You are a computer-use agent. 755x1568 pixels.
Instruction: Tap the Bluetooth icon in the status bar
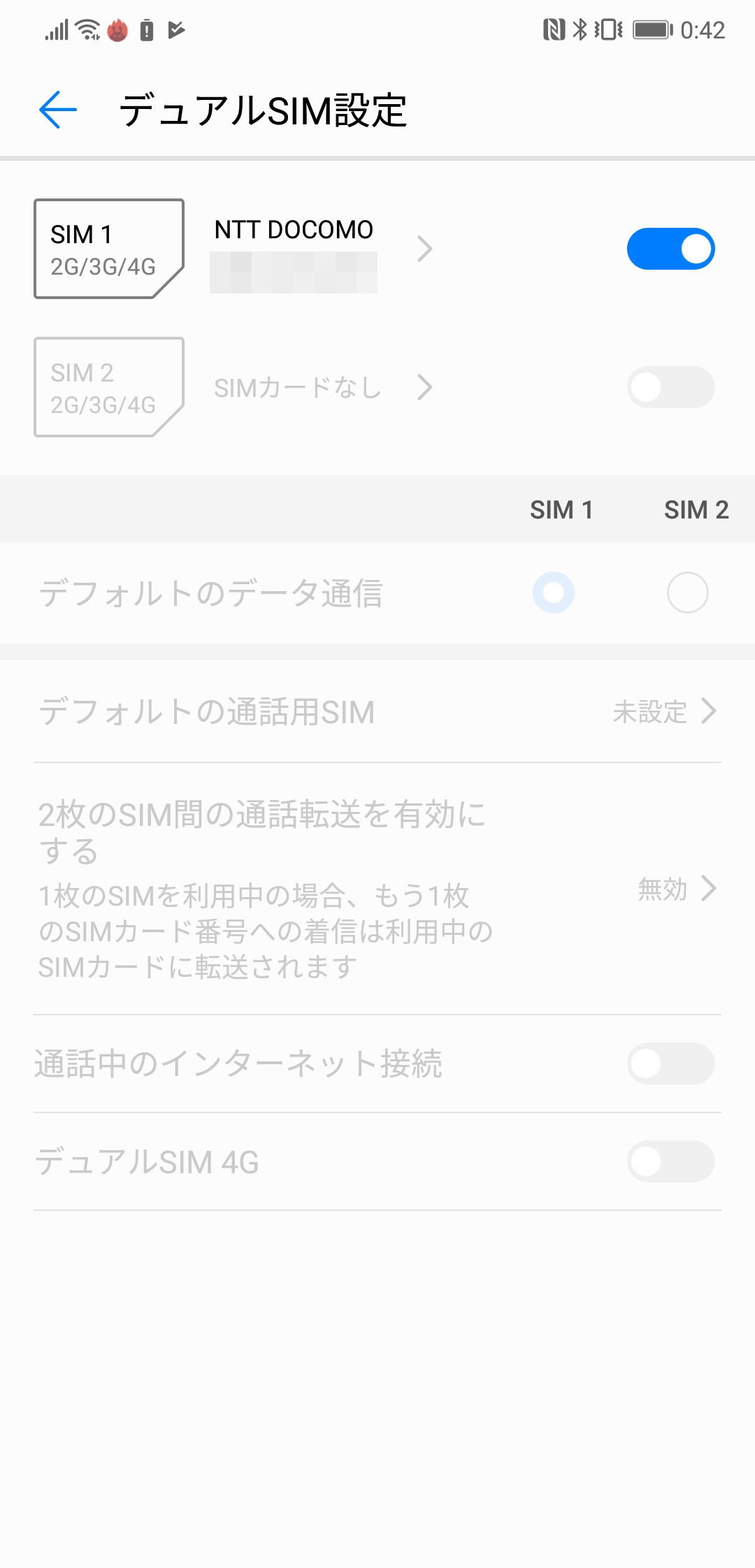pyautogui.click(x=581, y=29)
